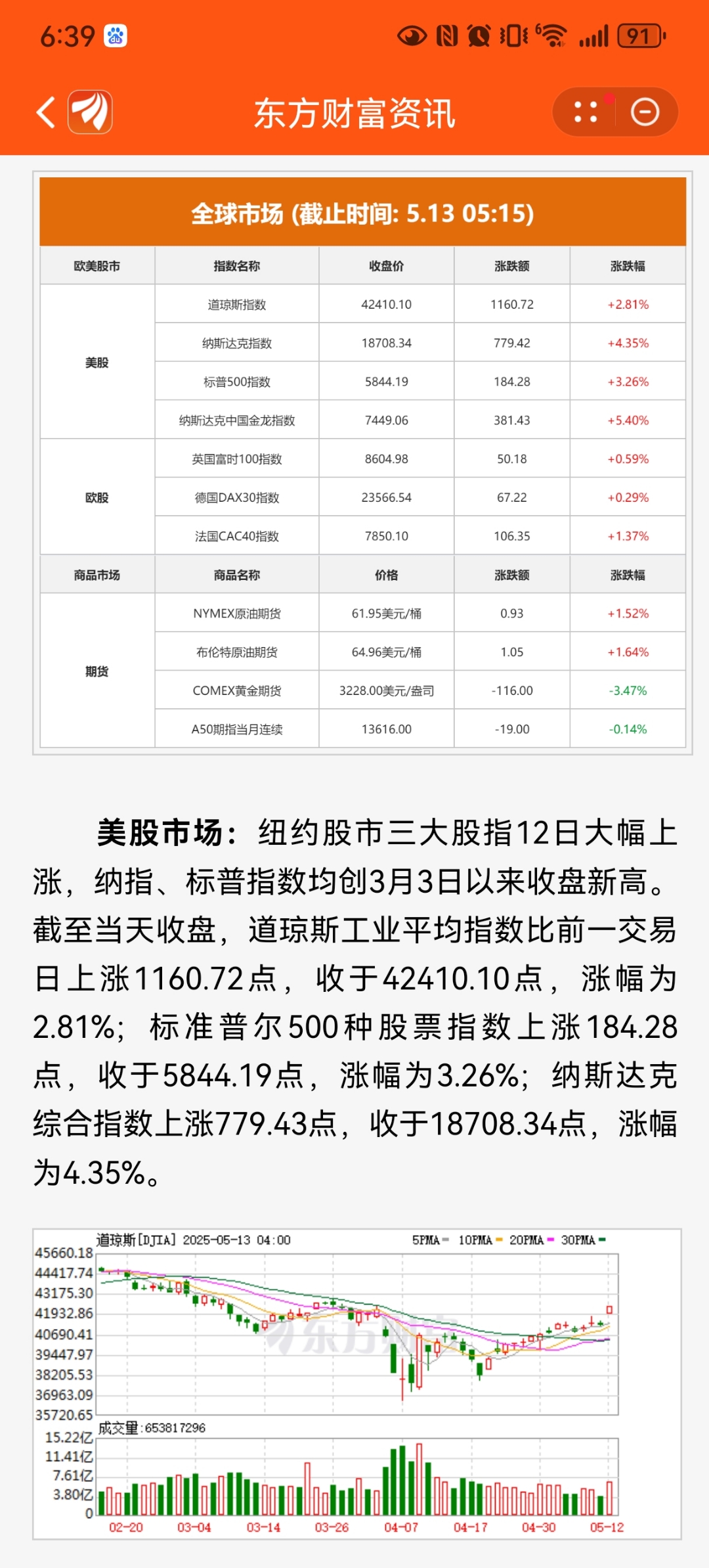Screen dimensions: 709x1568
Task: Expand the 美股 market section
Action: pos(97,362)
